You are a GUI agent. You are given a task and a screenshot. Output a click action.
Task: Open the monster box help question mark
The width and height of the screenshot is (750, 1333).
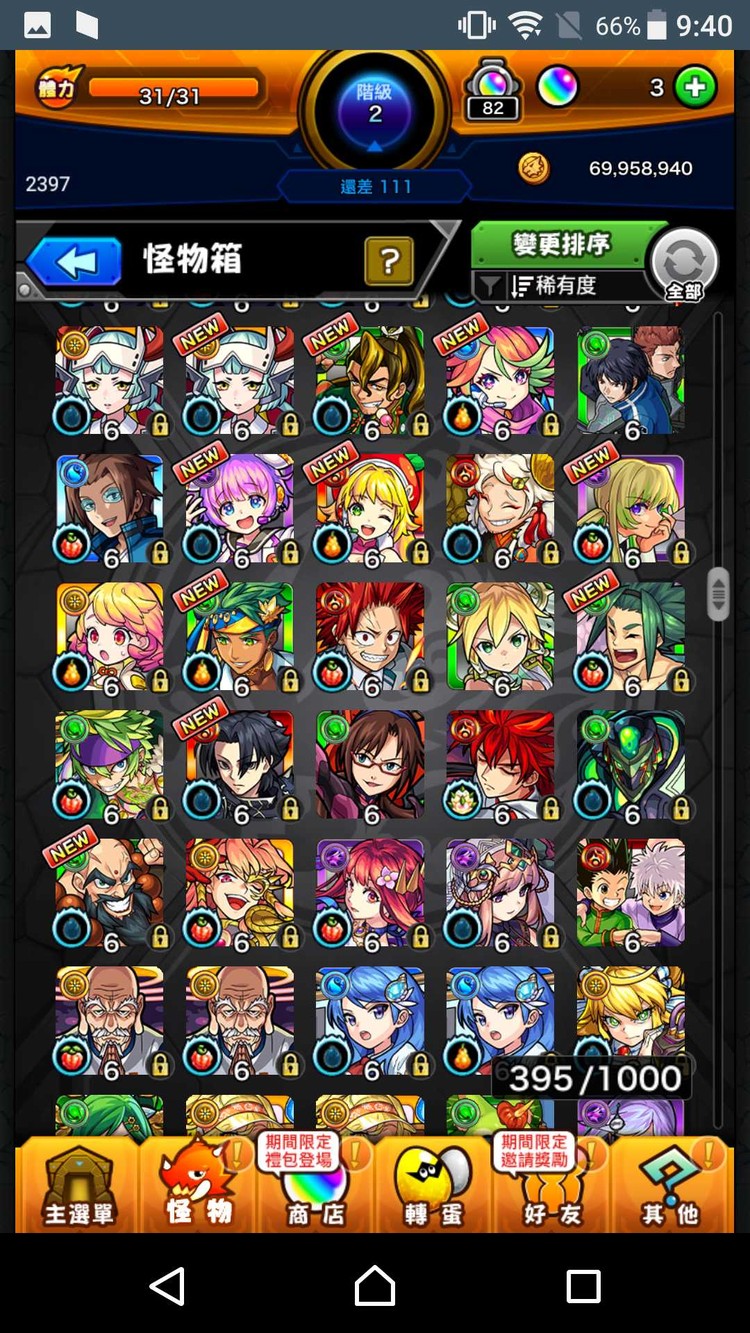390,262
